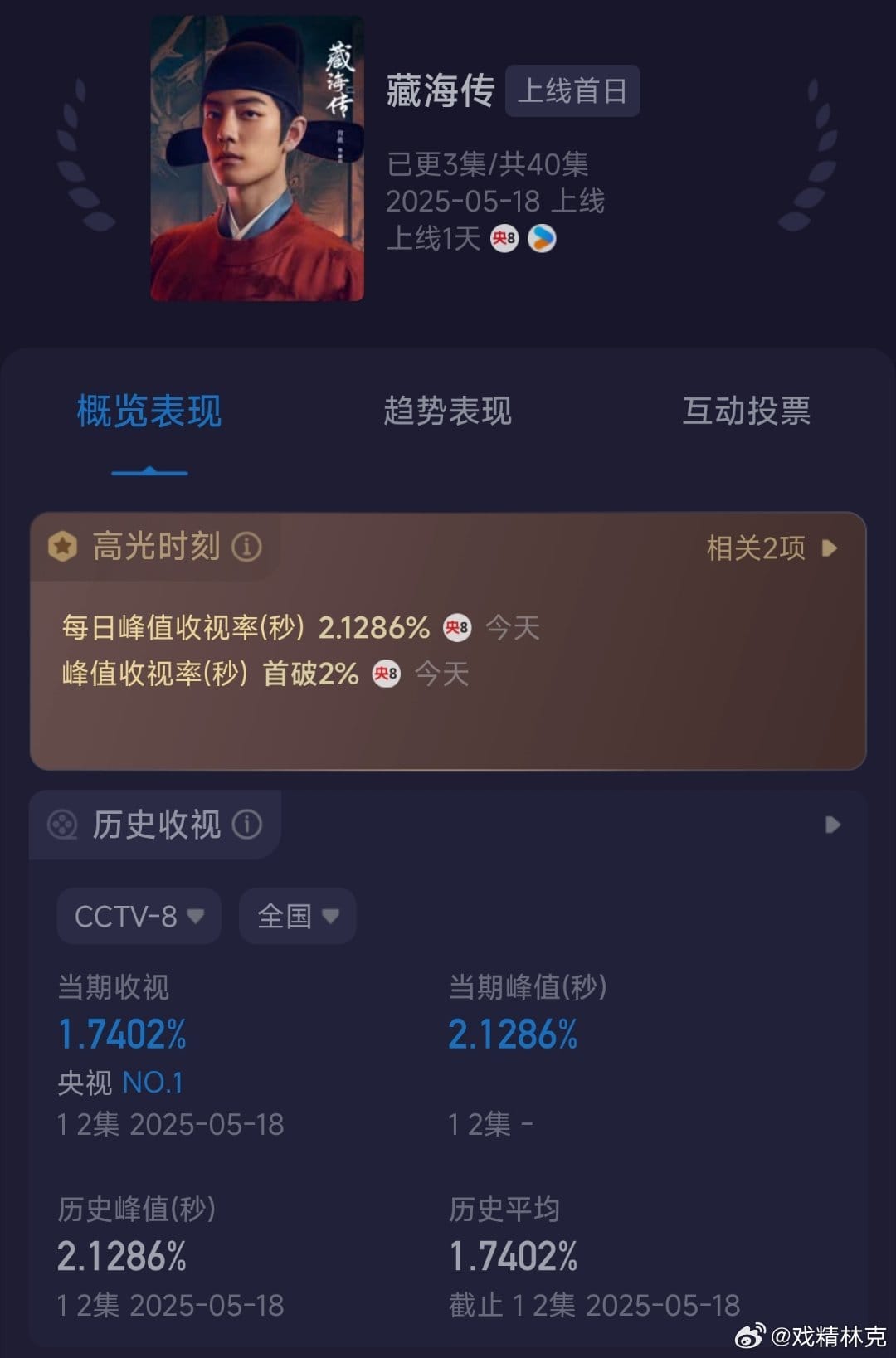This screenshot has width=896, height=1358.
Task: Expand the 历史收视 details arrow
Action: click(x=832, y=825)
